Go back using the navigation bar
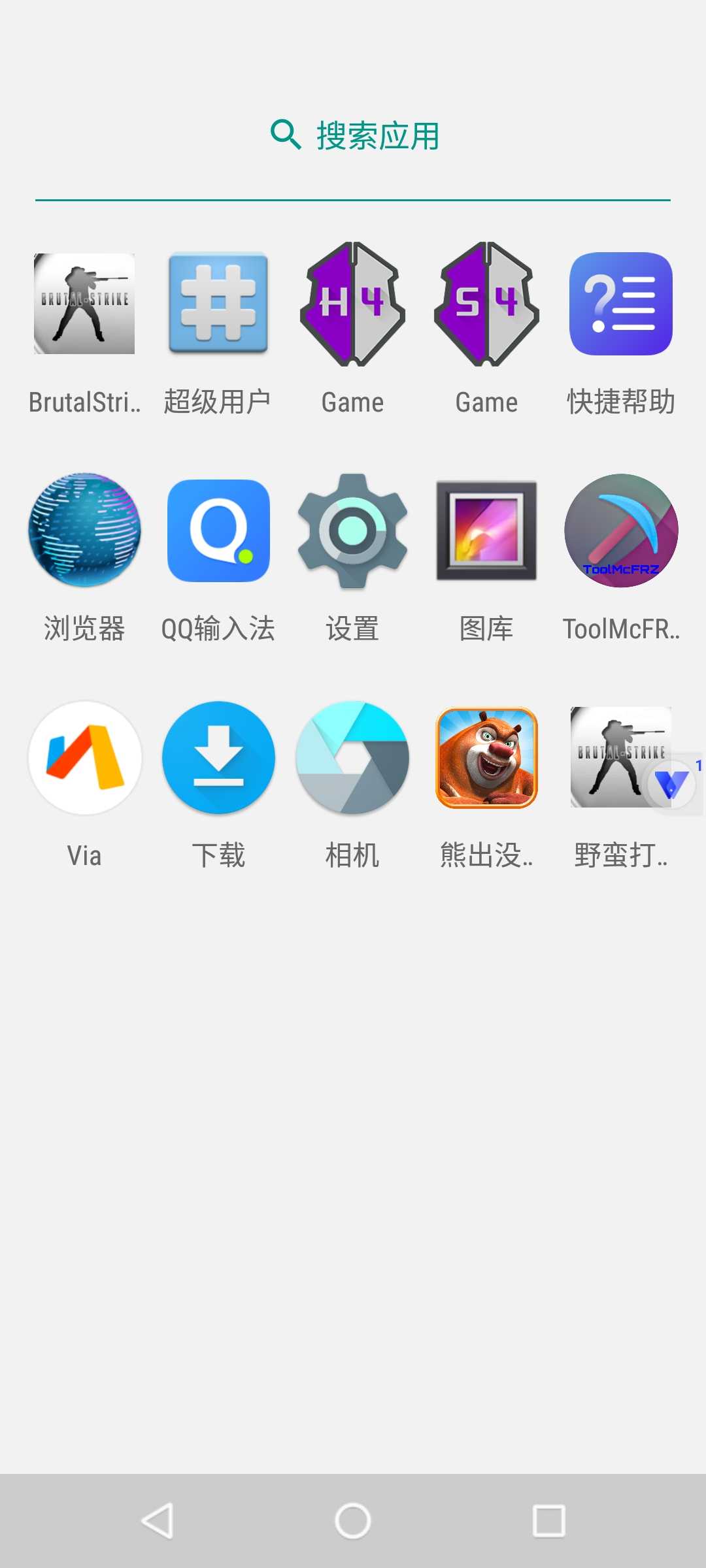 click(x=158, y=1520)
